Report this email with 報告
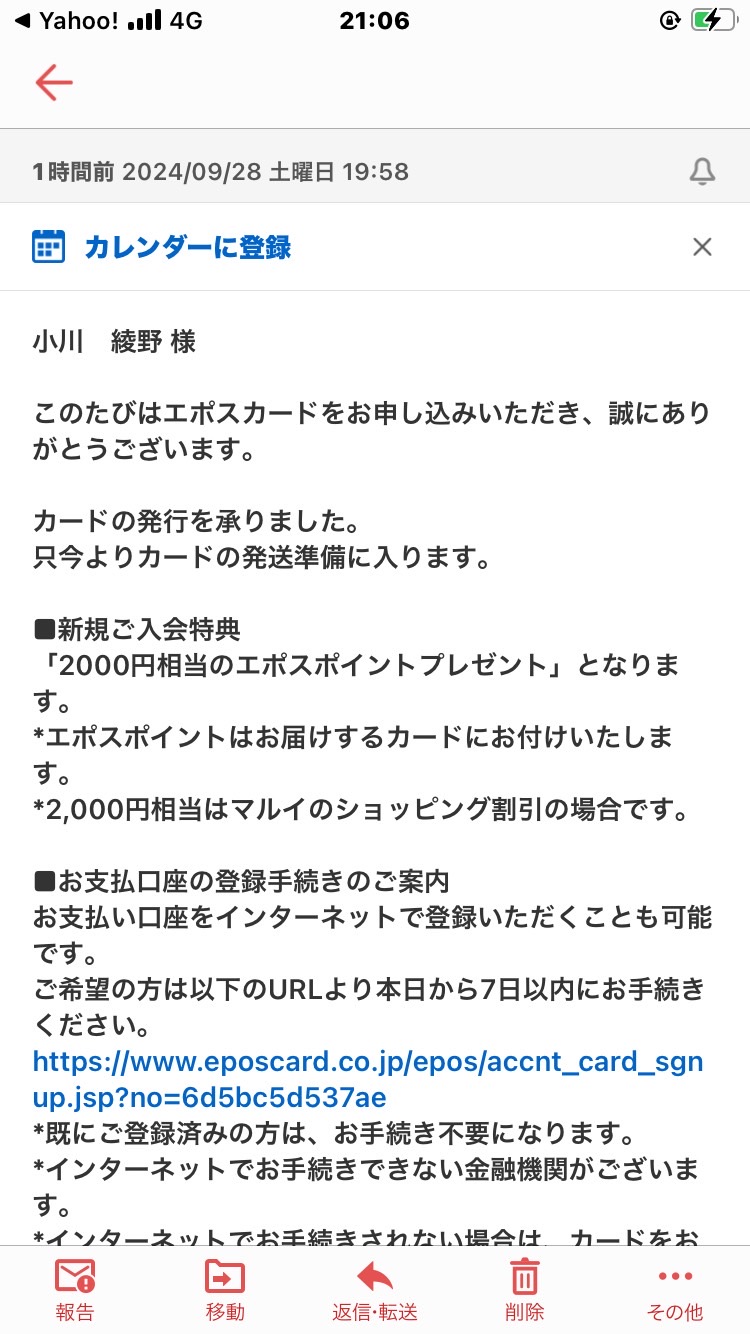The height and width of the screenshot is (1334, 750). coord(75,1291)
